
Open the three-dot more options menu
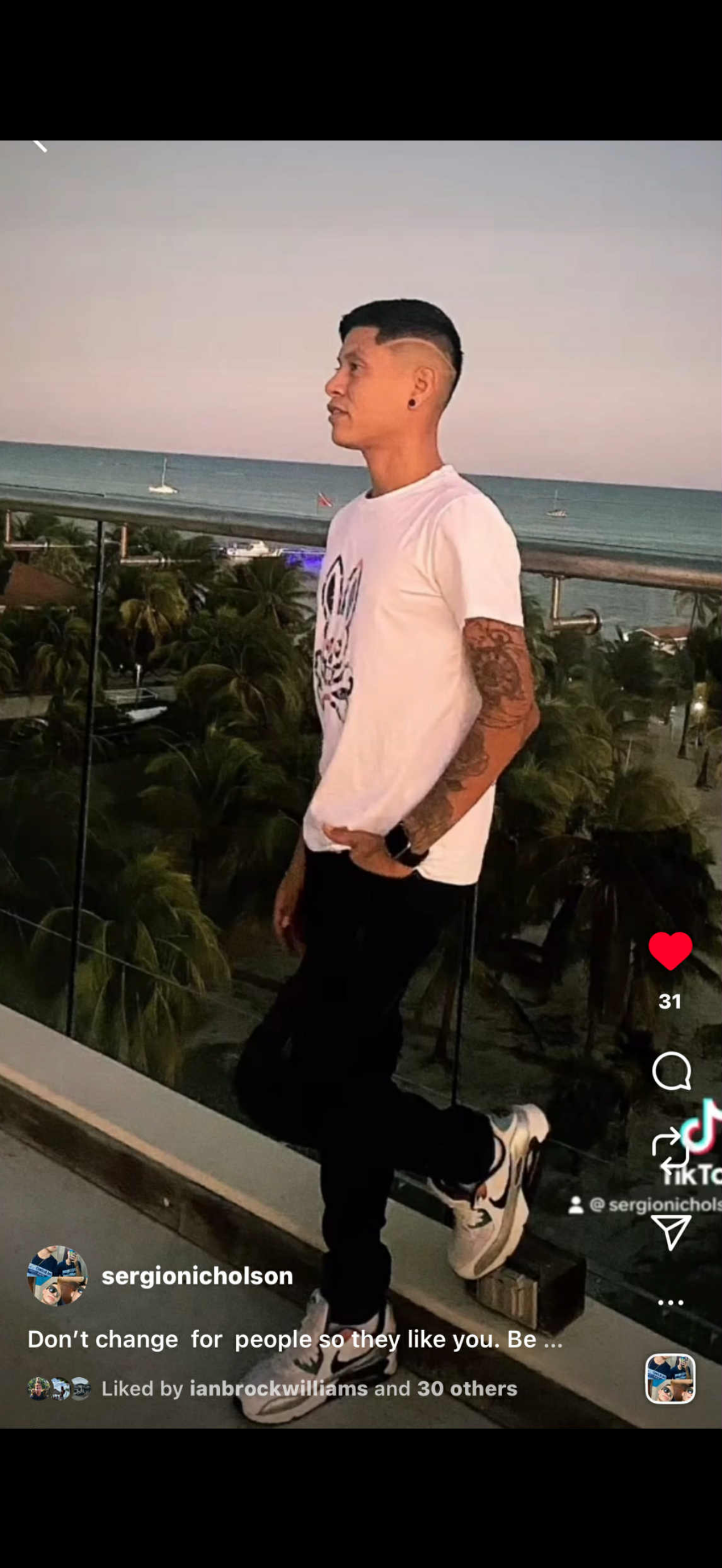(670, 1303)
